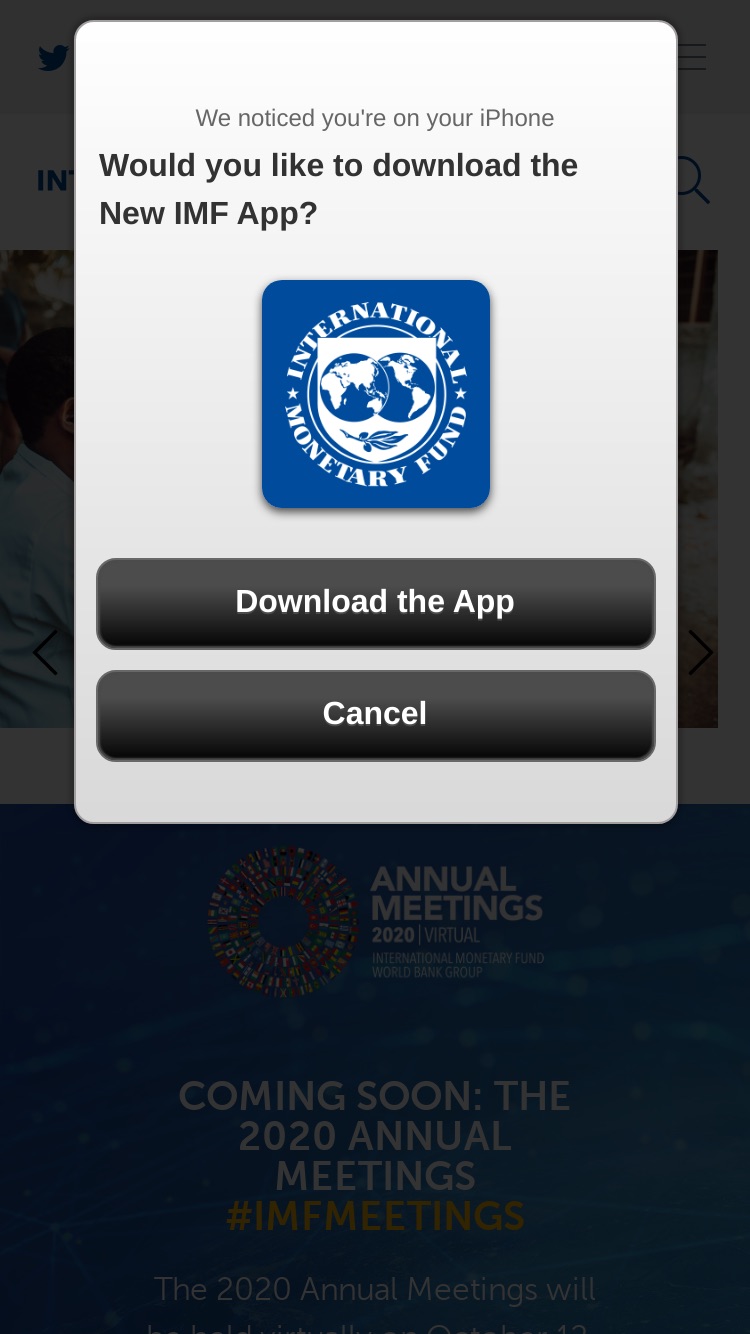This screenshot has width=750, height=1334.
Task: Tap Download the App button
Action: pyautogui.click(x=375, y=603)
